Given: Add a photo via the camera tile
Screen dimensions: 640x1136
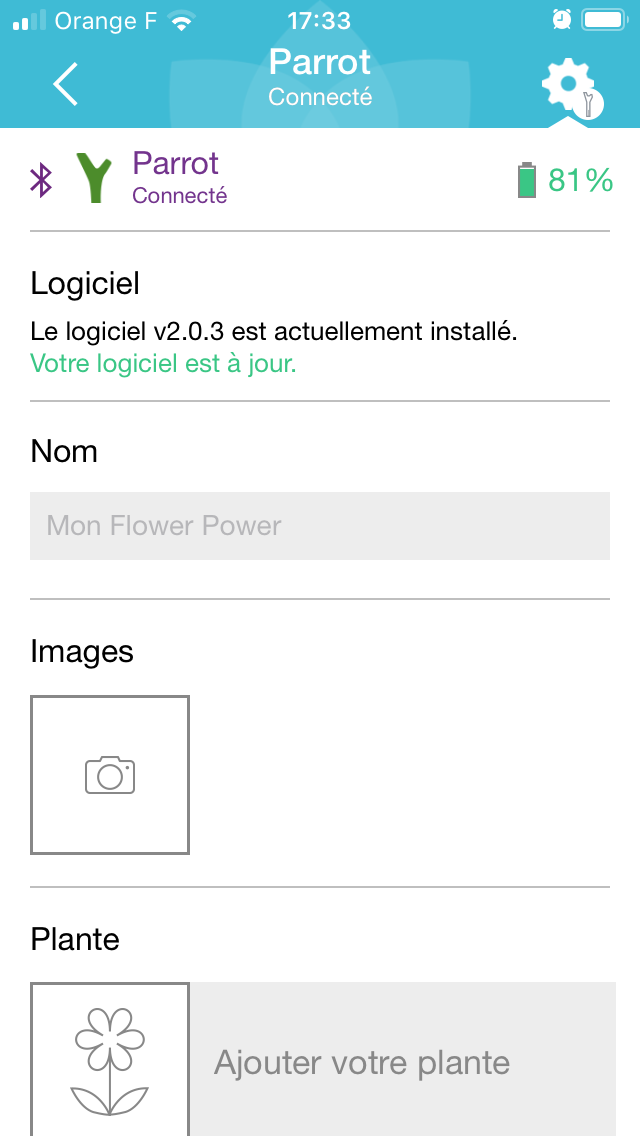Looking at the screenshot, I should (x=109, y=775).
